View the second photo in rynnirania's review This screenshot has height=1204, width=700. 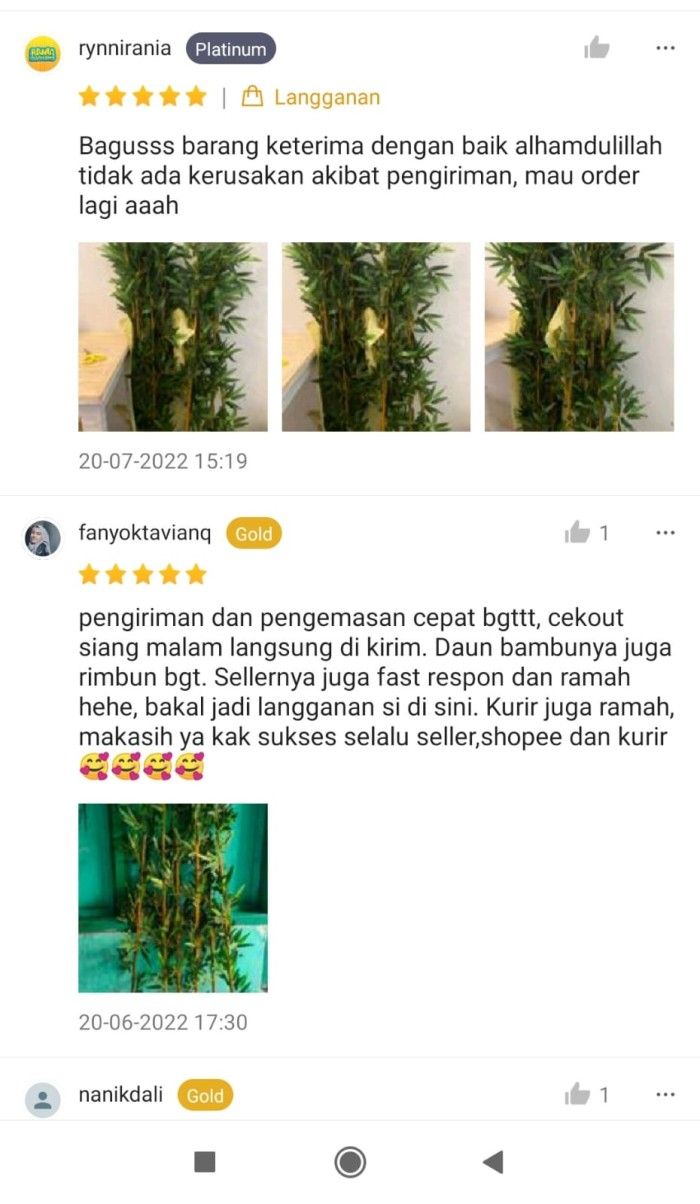(x=376, y=337)
